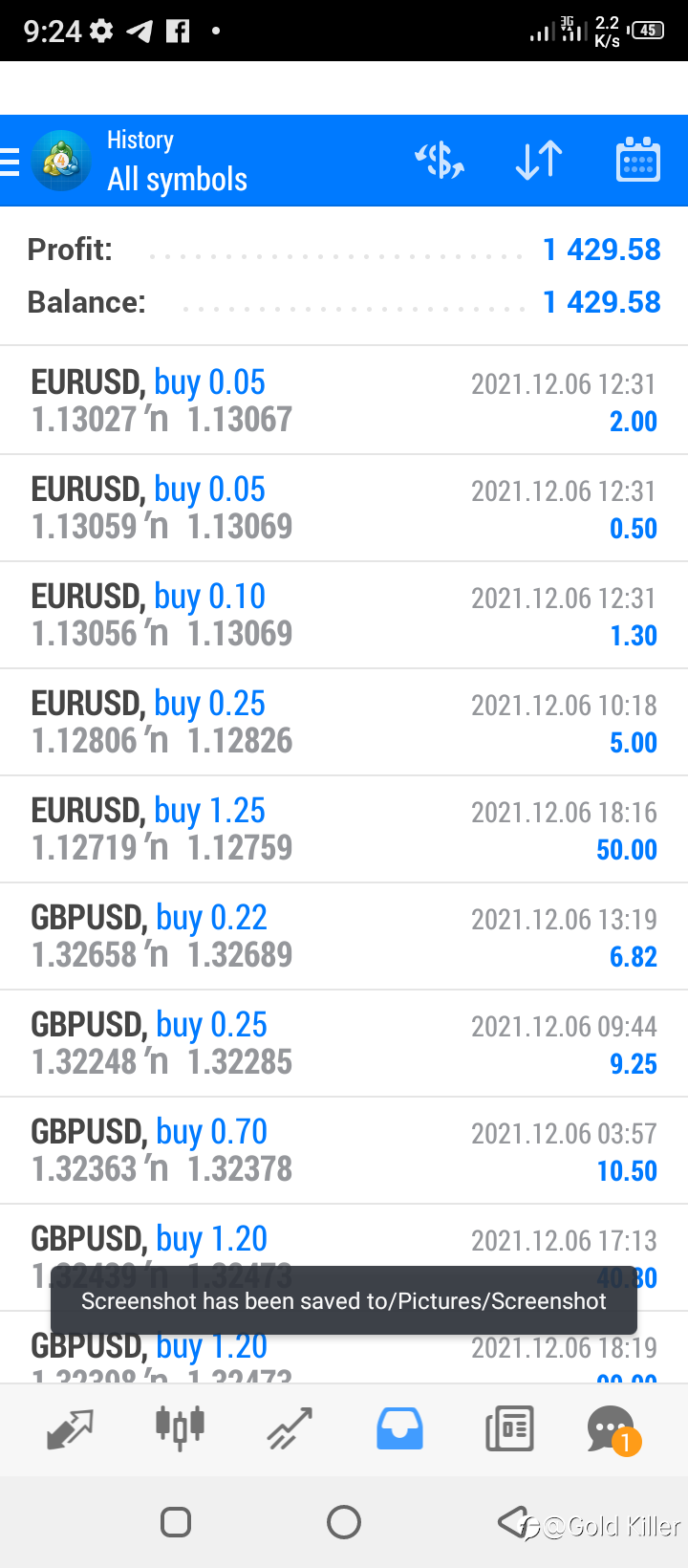Viewport: 688px width, 1568px height.
Task: Open the hamburger drawer menu
Action: [10, 162]
